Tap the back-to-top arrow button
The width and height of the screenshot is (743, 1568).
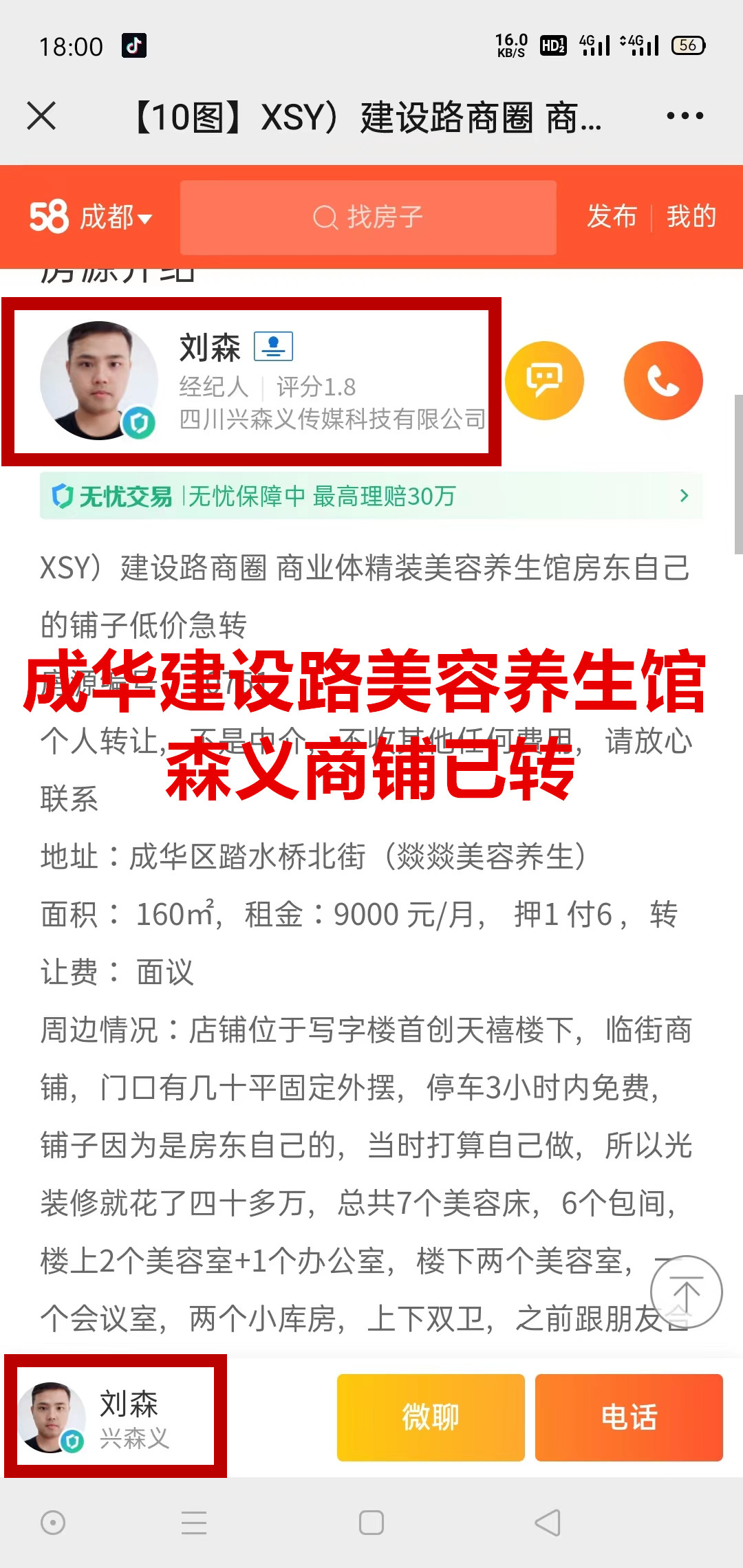(686, 1292)
